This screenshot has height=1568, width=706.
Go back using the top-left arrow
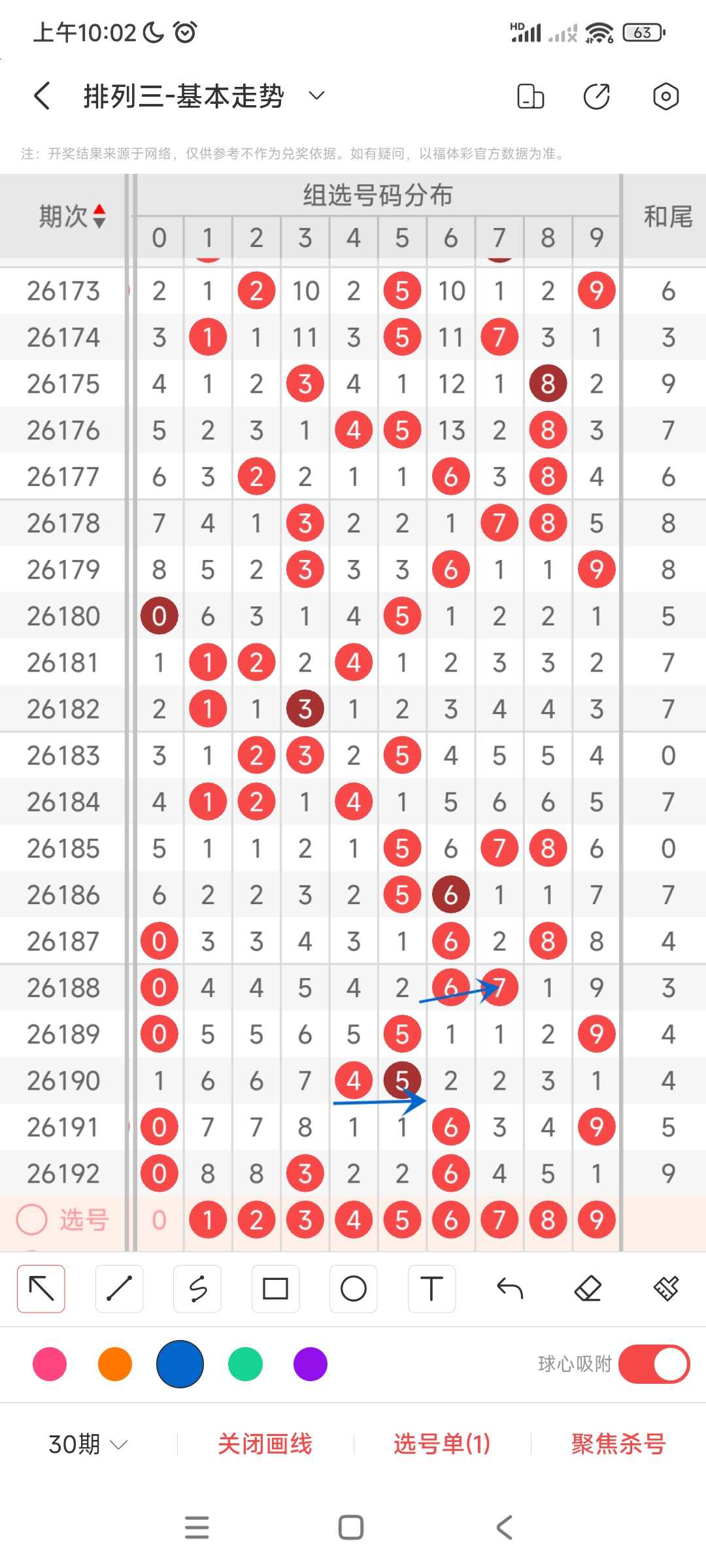click(42, 96)
